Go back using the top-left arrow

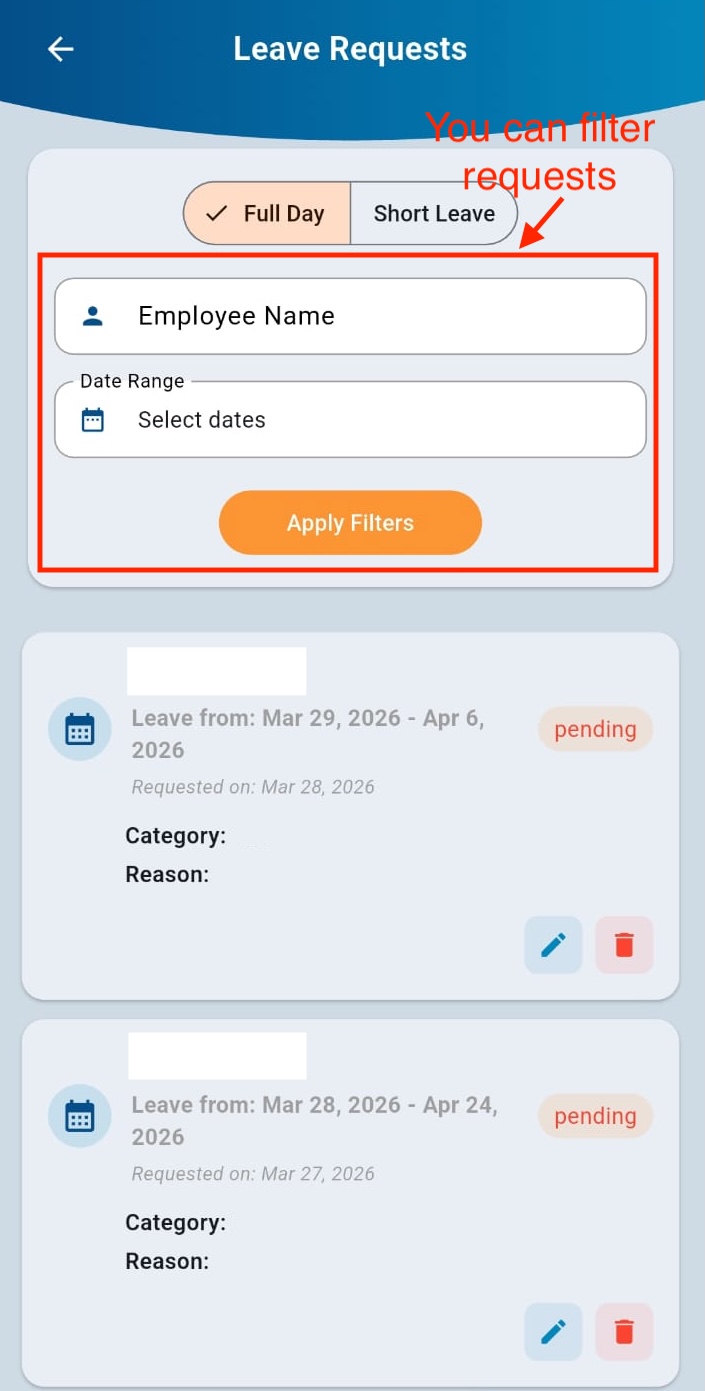61,49
